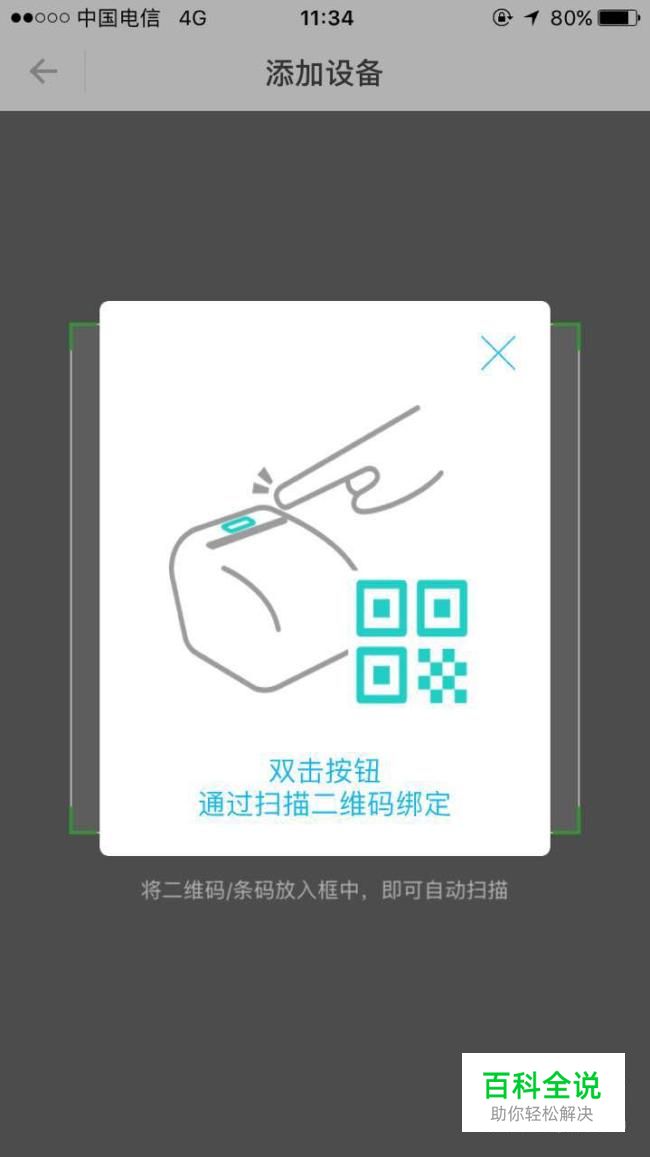Go back from the 添加设备 screen
This screenshot has width=650, height=1157.
(43, 72)
